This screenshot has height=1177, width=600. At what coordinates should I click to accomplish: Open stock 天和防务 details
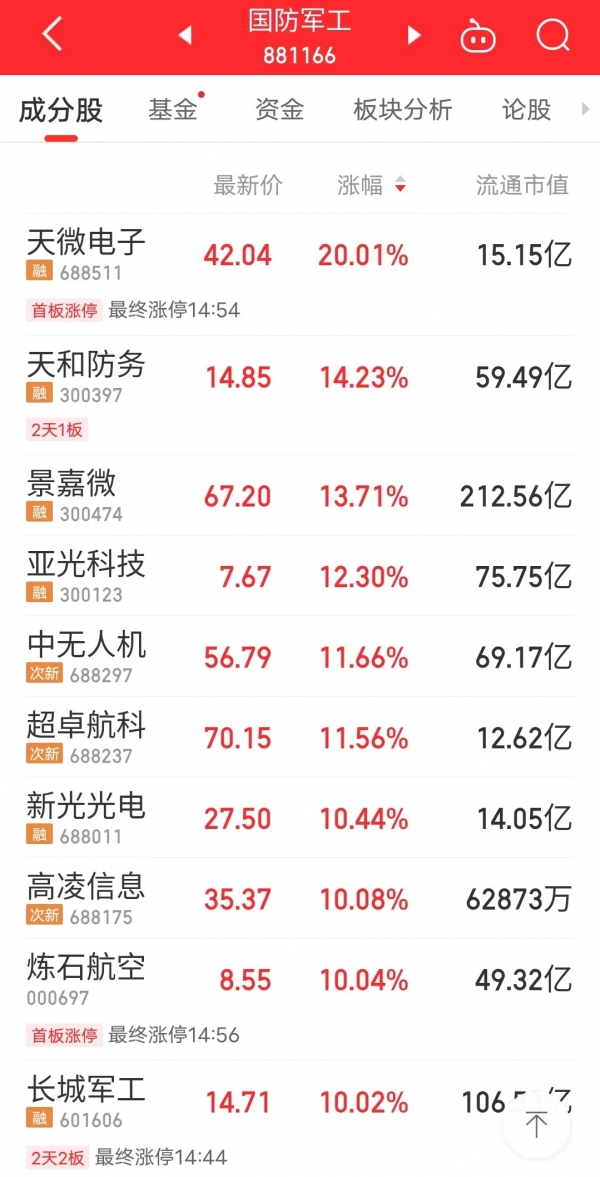pyautogui.click(x=300, y=395)
